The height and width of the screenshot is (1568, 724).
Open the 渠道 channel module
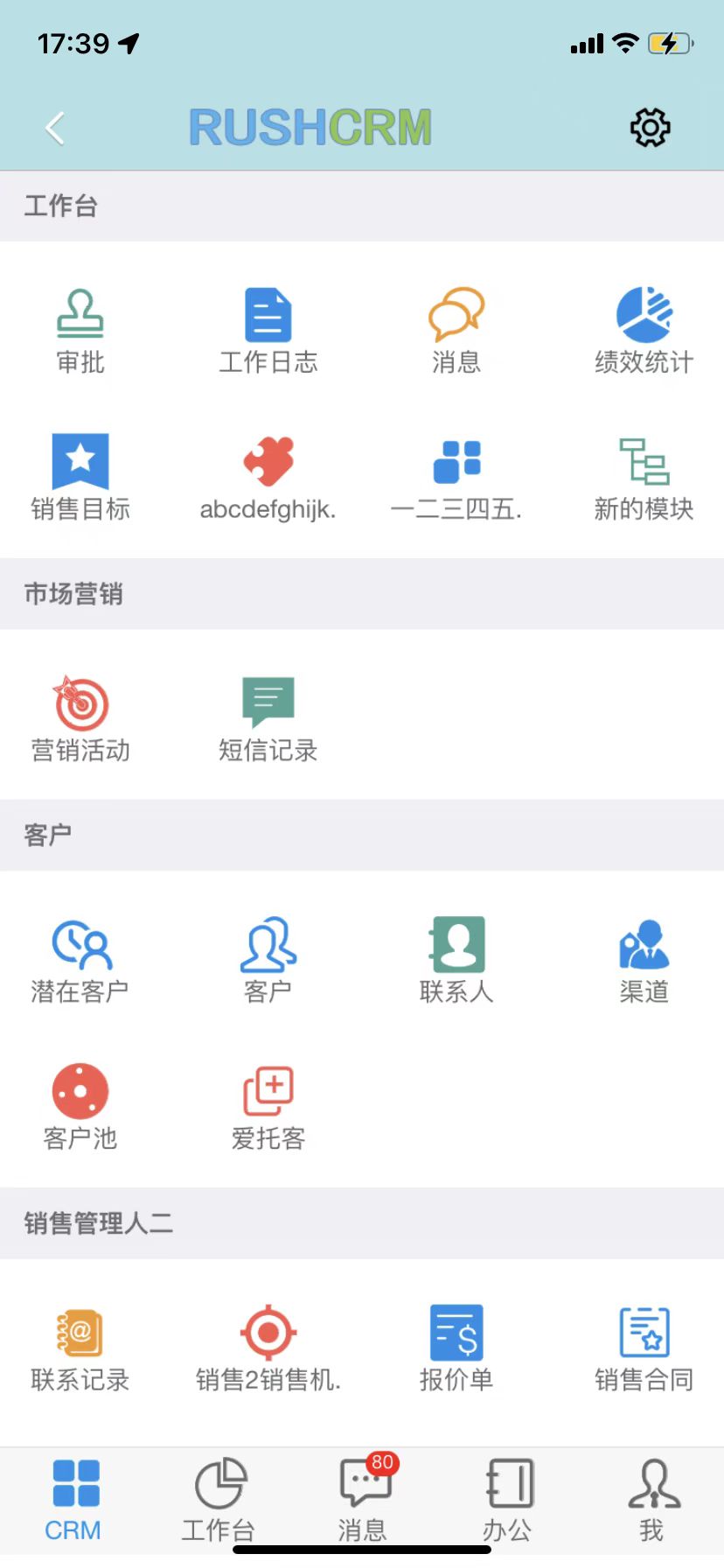click(644, 958)
